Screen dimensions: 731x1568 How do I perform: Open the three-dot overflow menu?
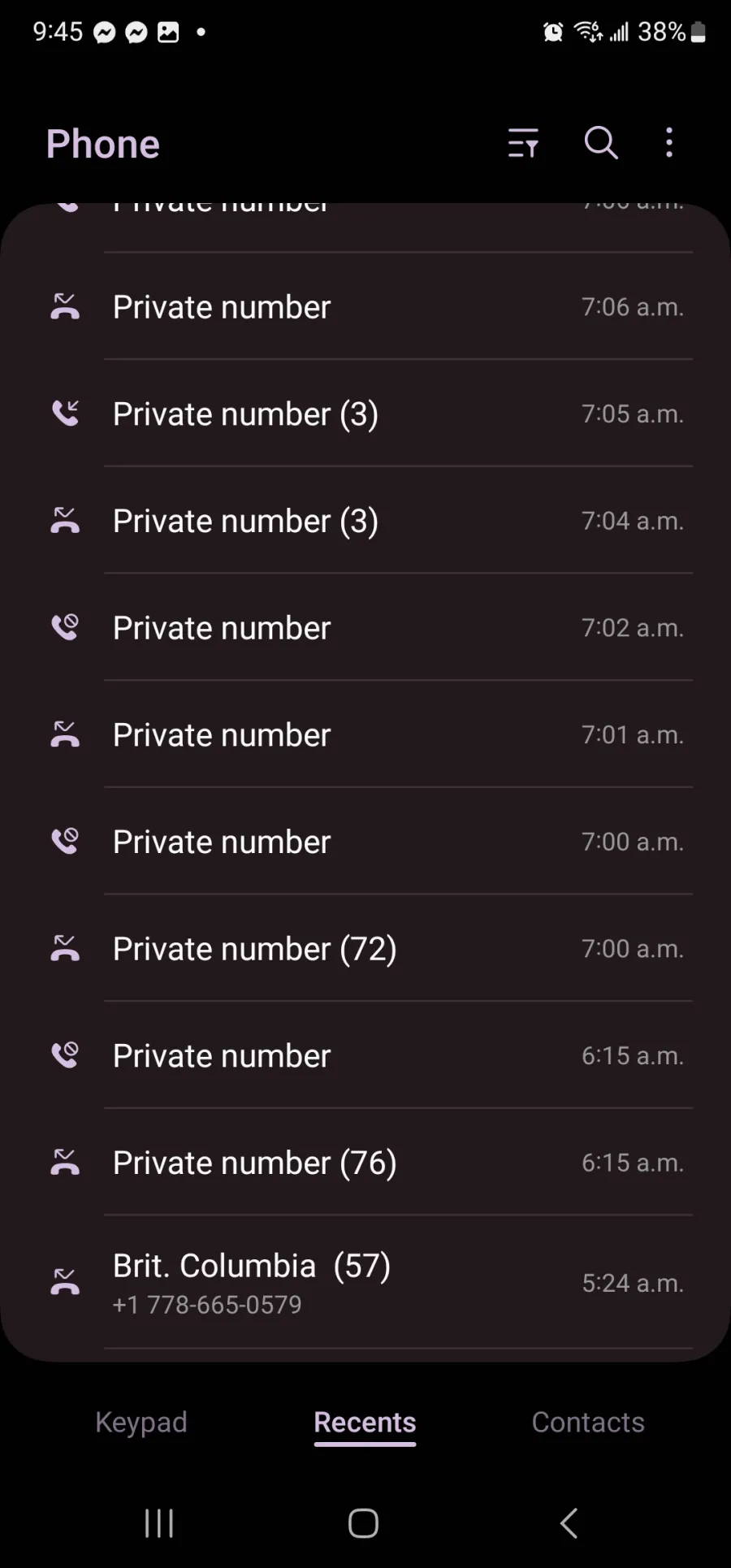669,143
